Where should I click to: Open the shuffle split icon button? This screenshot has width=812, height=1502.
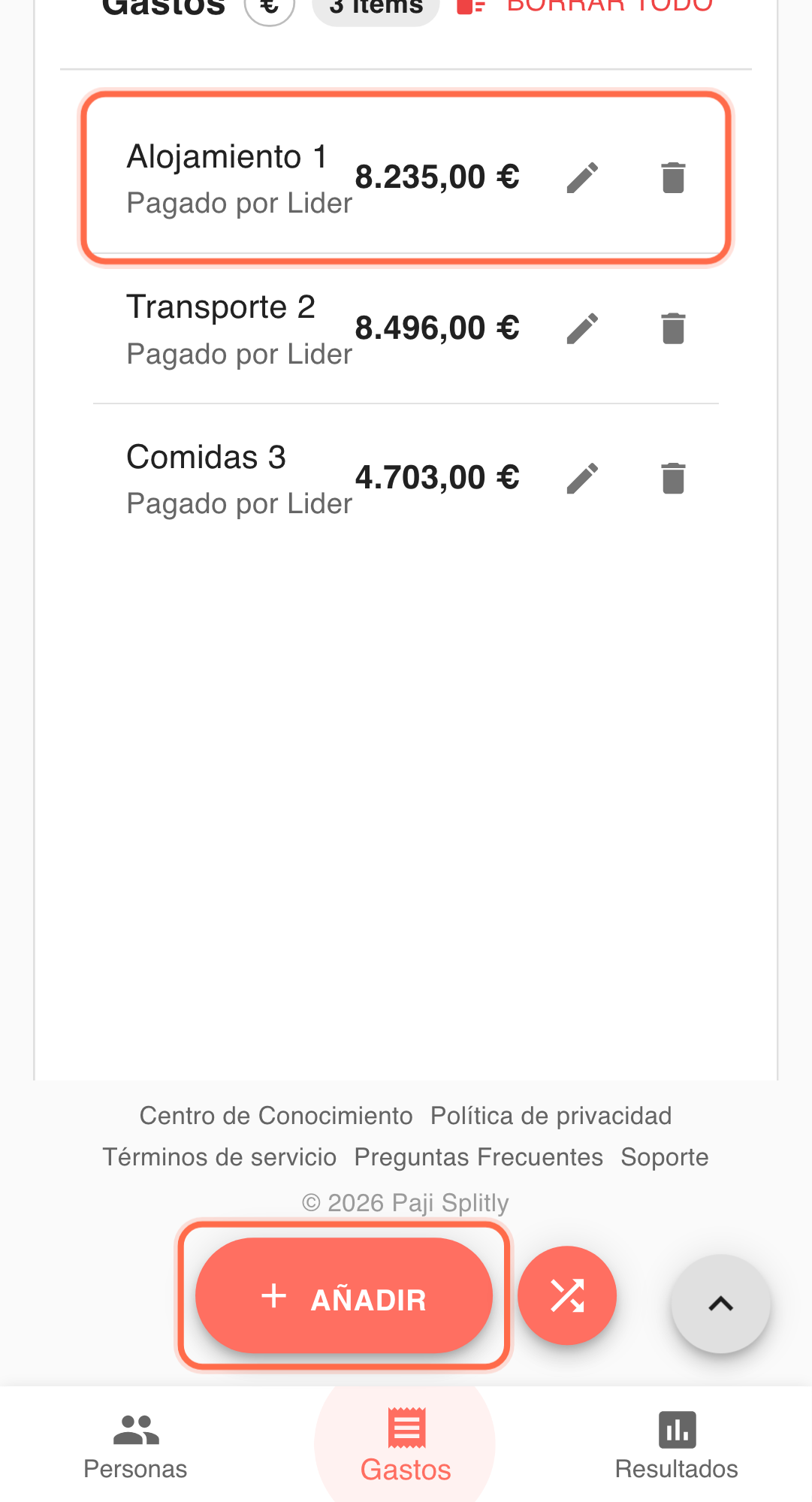tap(567, 1295)
